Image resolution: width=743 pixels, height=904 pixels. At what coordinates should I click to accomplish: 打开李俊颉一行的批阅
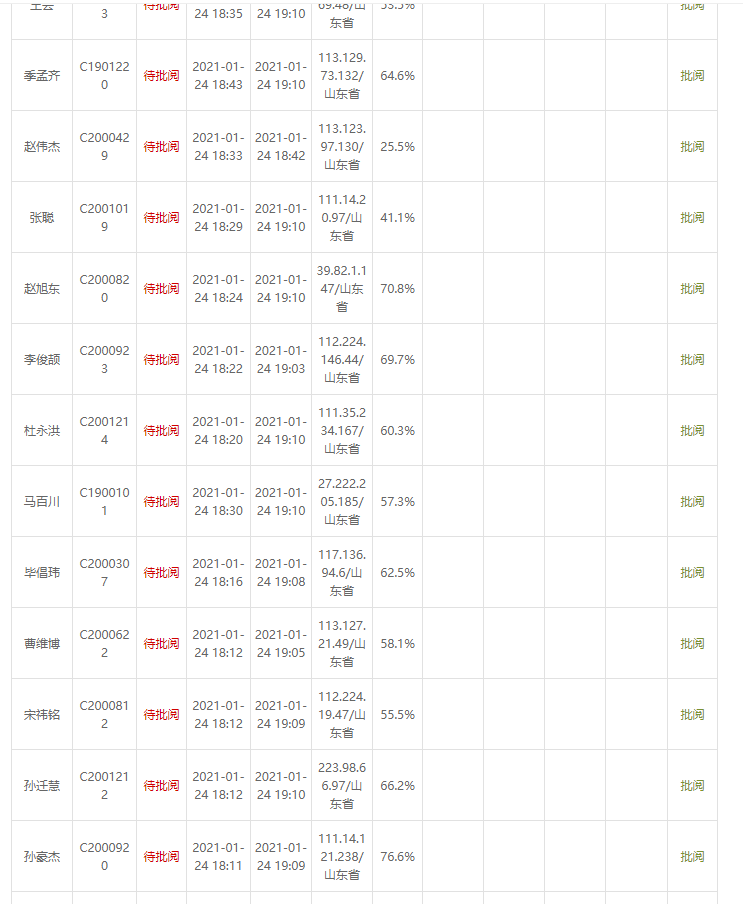pos(692,359)
